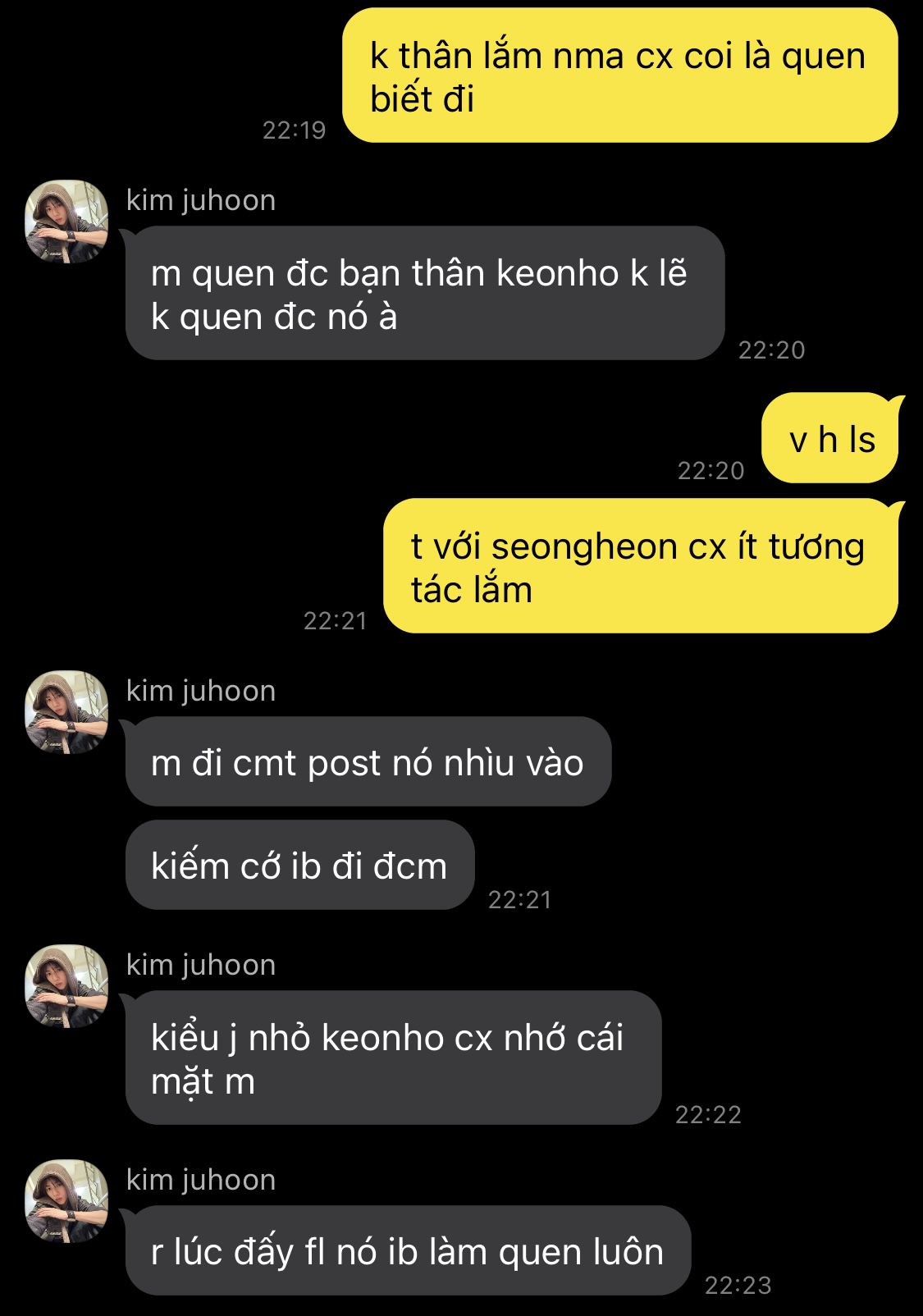Screen dimensions: 923x1316
Task: Open kim juhoon's avatar beside 'kiểu j nhỏ keonho' message
Action: point(67,986)
